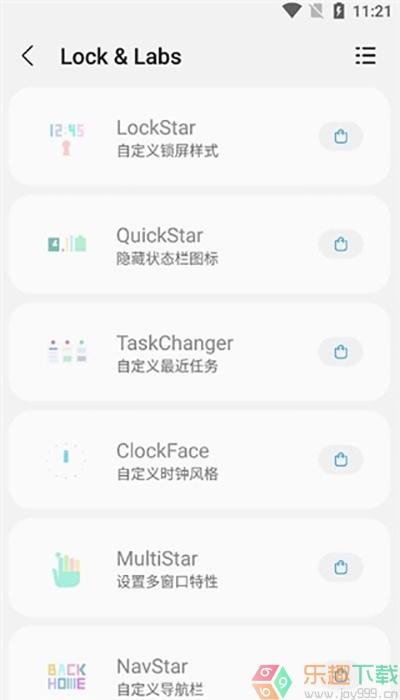Open the ClockFace module row
The image size is (400, 700).
(x=200, y=459)
